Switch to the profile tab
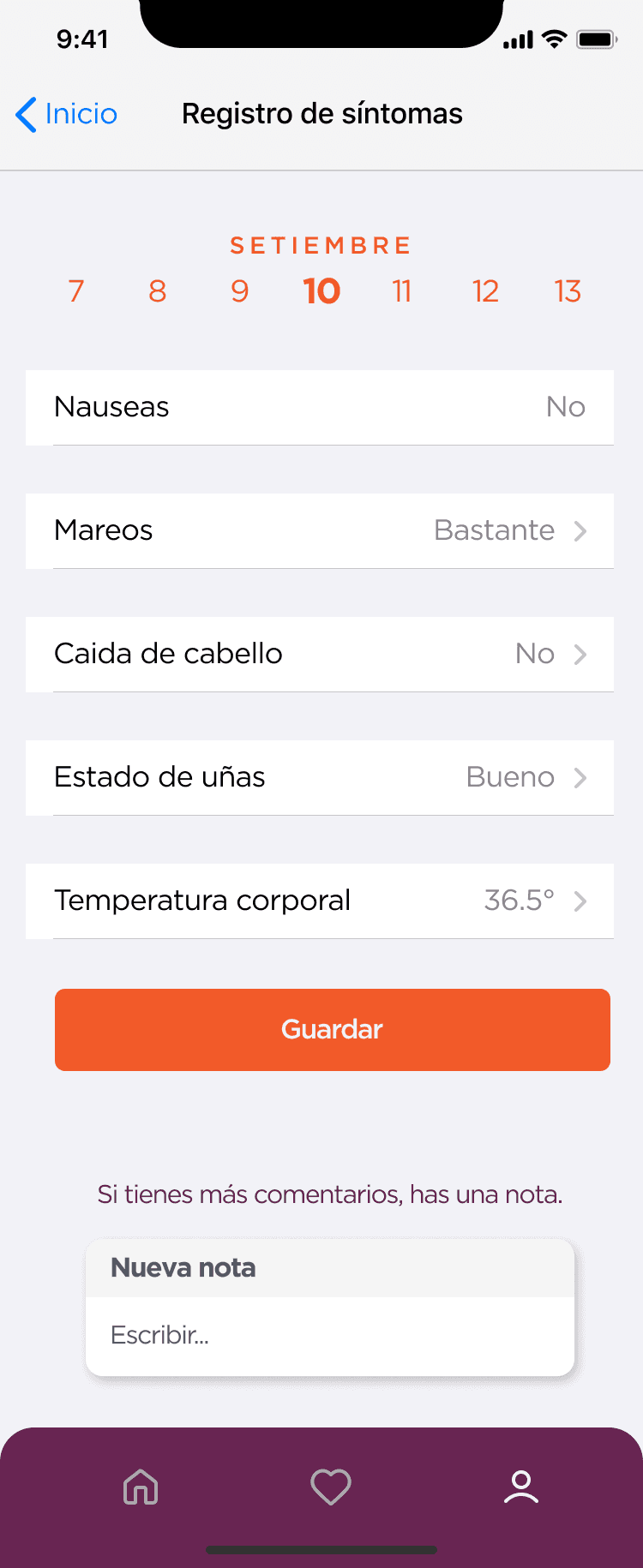 click(521, 1487)
